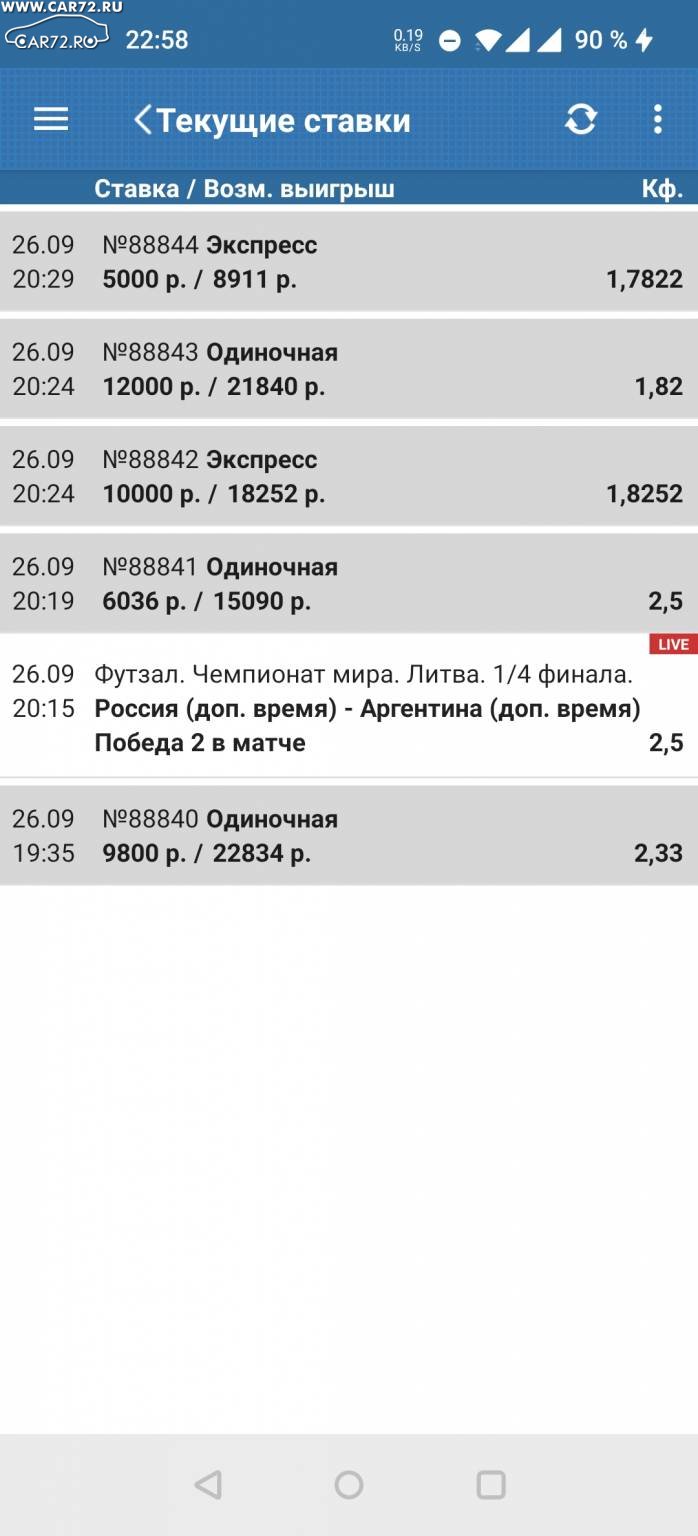Open the hamburger drawer menu

pos(51,120)
